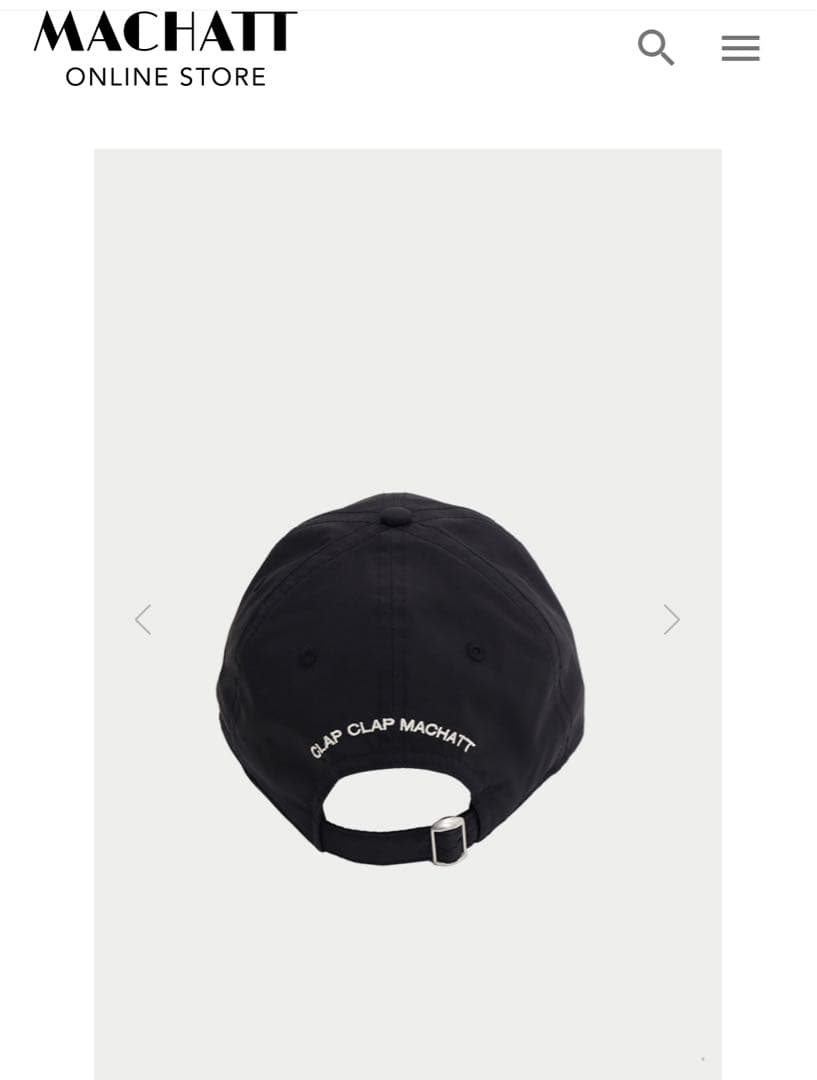
Task: Click the magnifying glass search icon
Action: pyautogui.click(x=656, y=47)
